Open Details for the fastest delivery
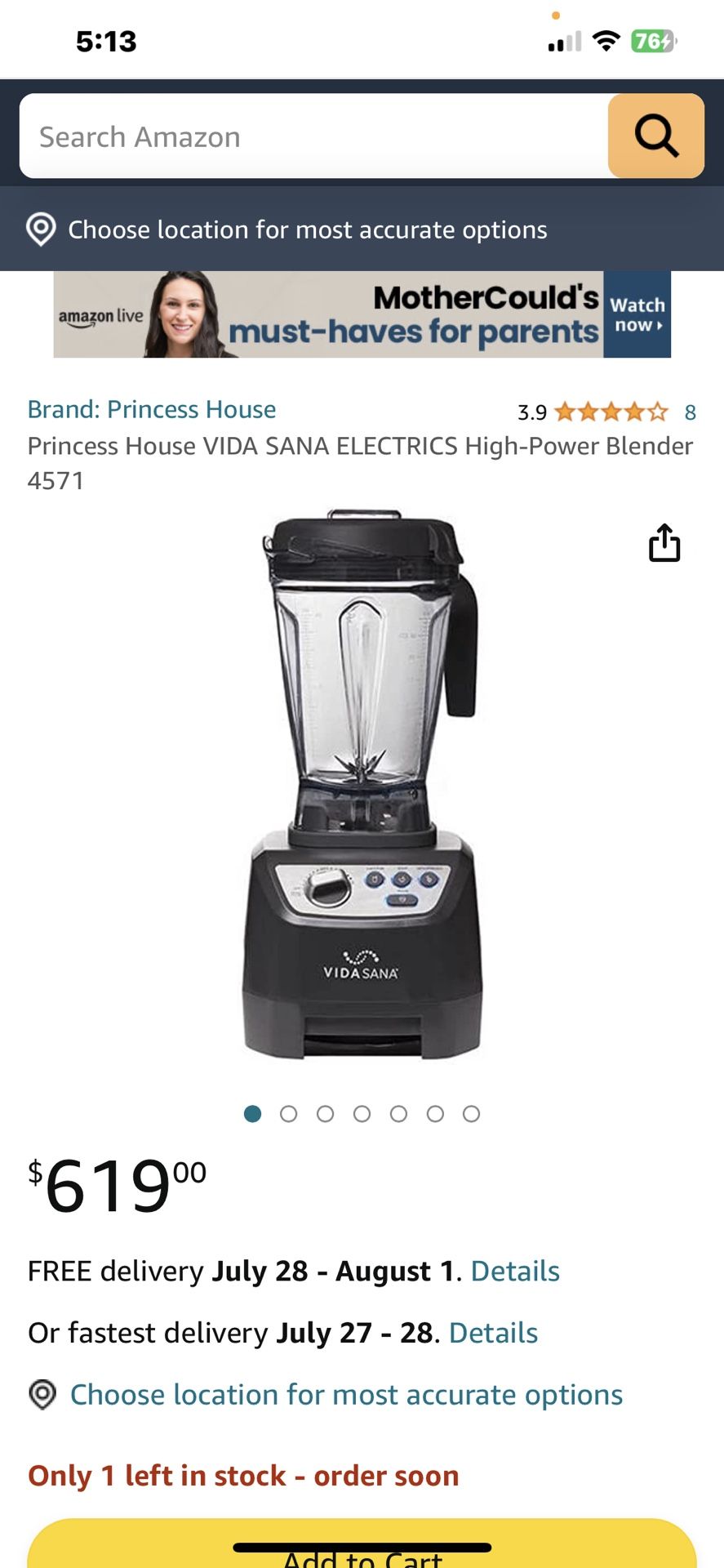The width and height of the screenshot is (724, 1568). point(493,1333)
